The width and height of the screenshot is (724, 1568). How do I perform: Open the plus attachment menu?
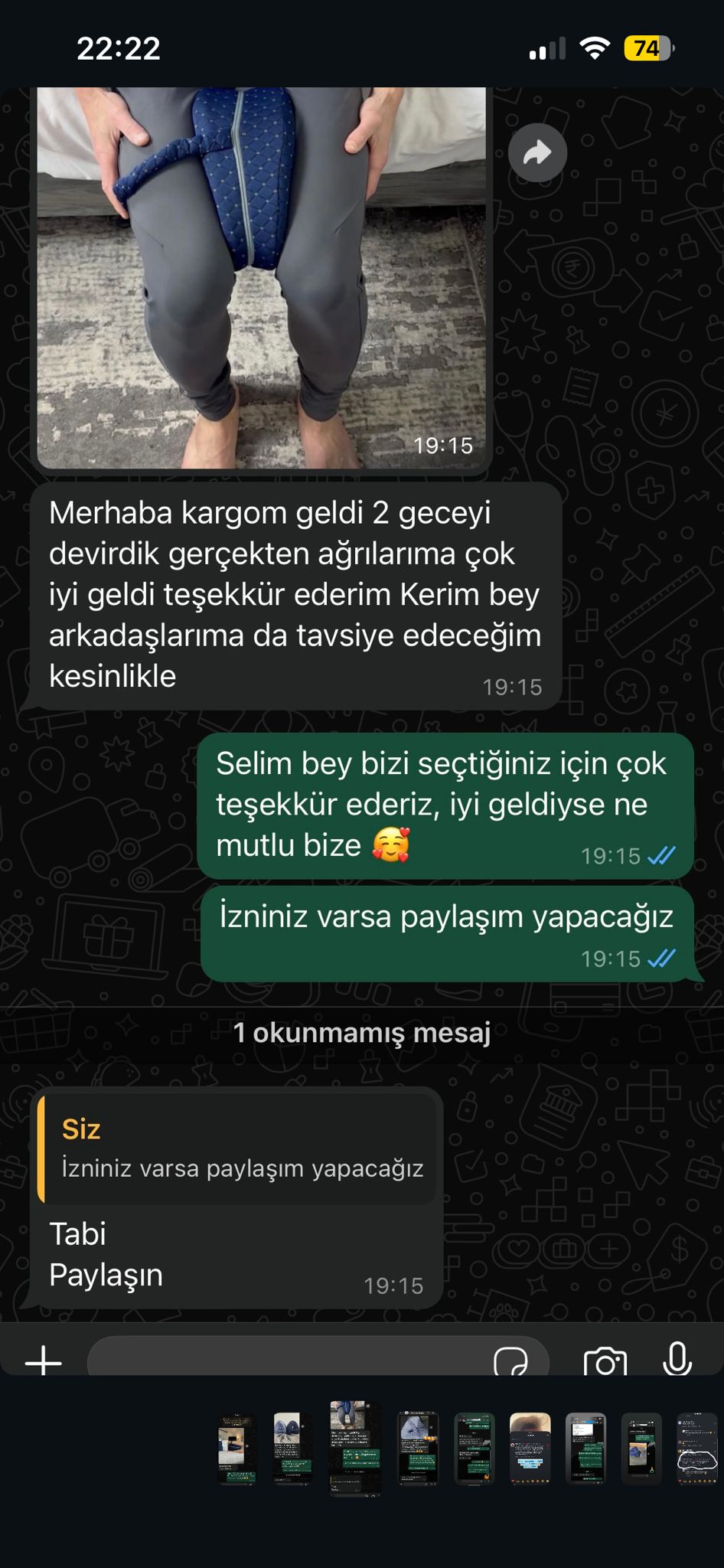tap(44, 1361)
